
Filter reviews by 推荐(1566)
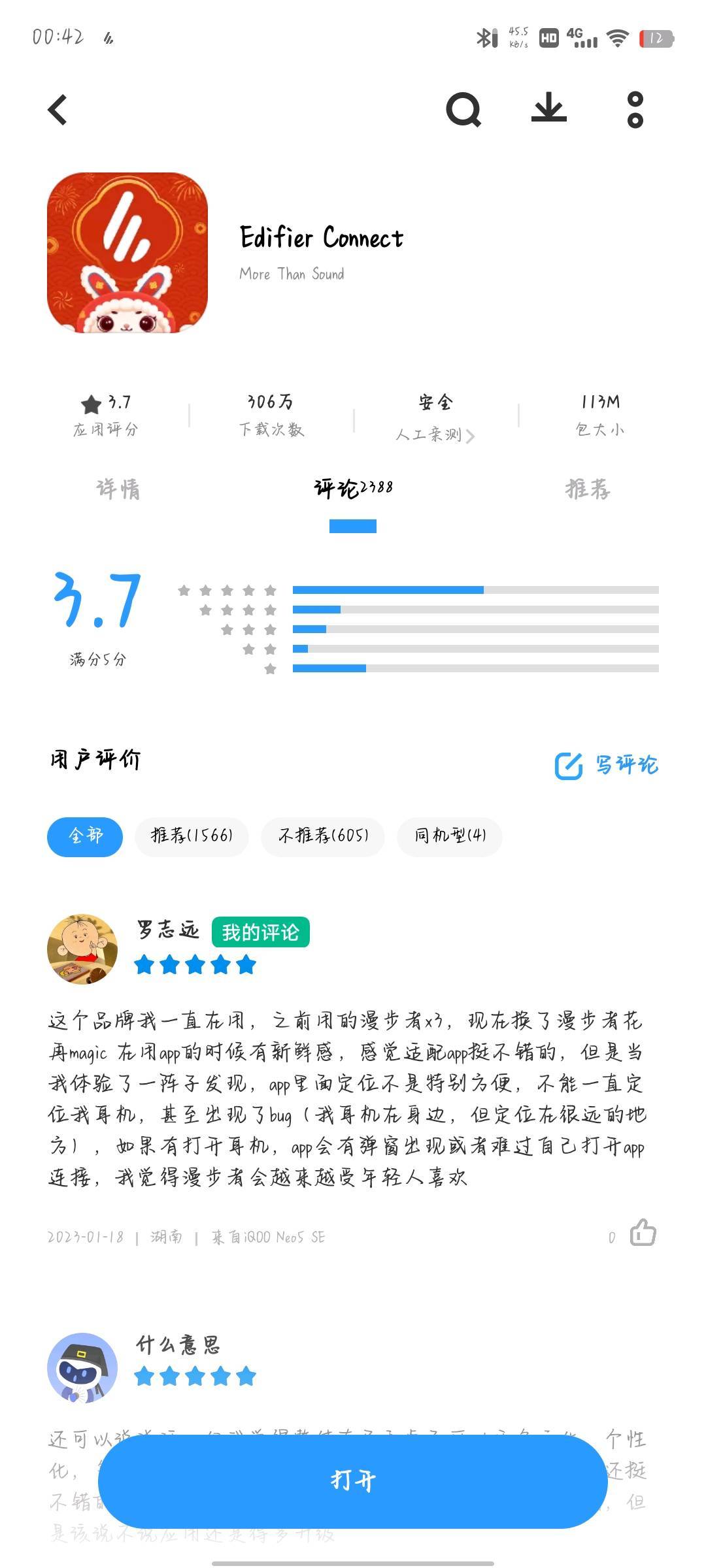[x=192, y=836]
